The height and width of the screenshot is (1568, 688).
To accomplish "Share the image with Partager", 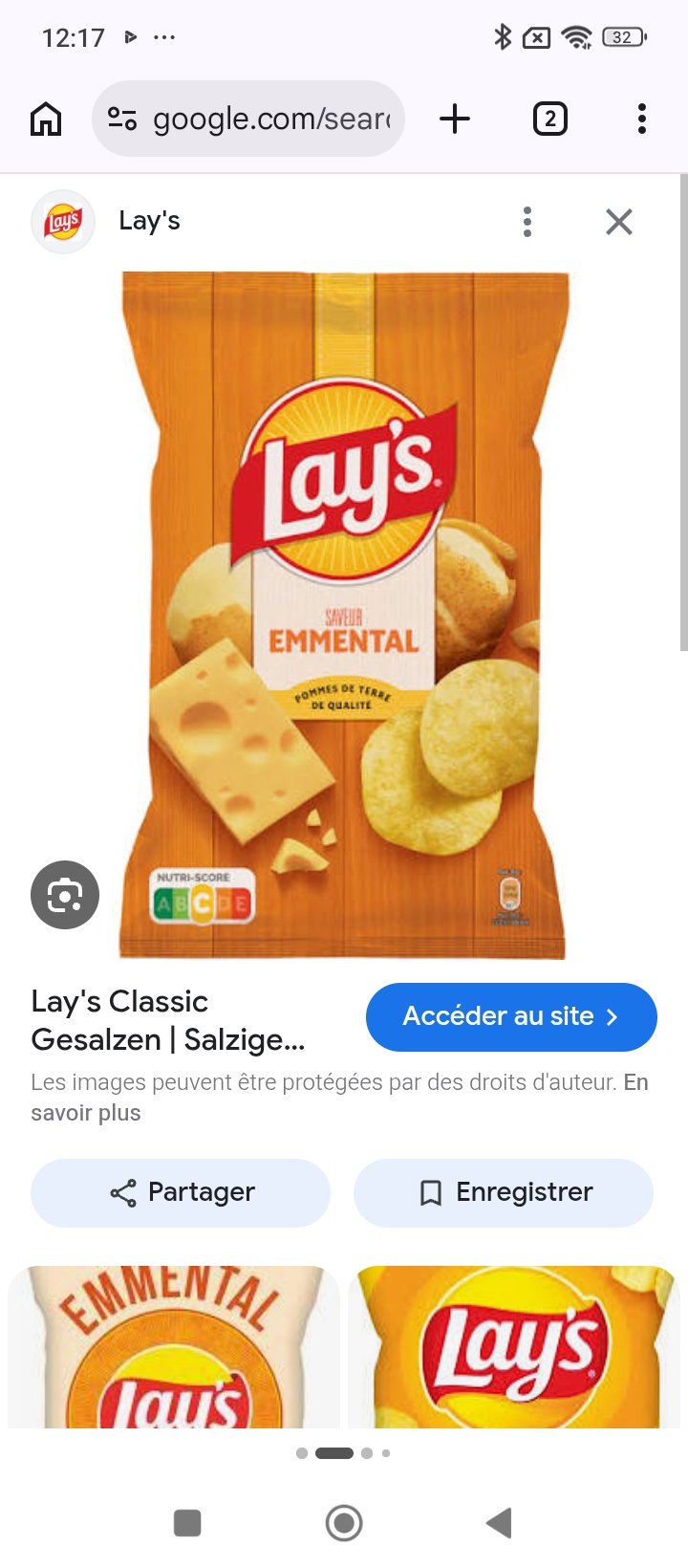I will tap(181, 1192).
